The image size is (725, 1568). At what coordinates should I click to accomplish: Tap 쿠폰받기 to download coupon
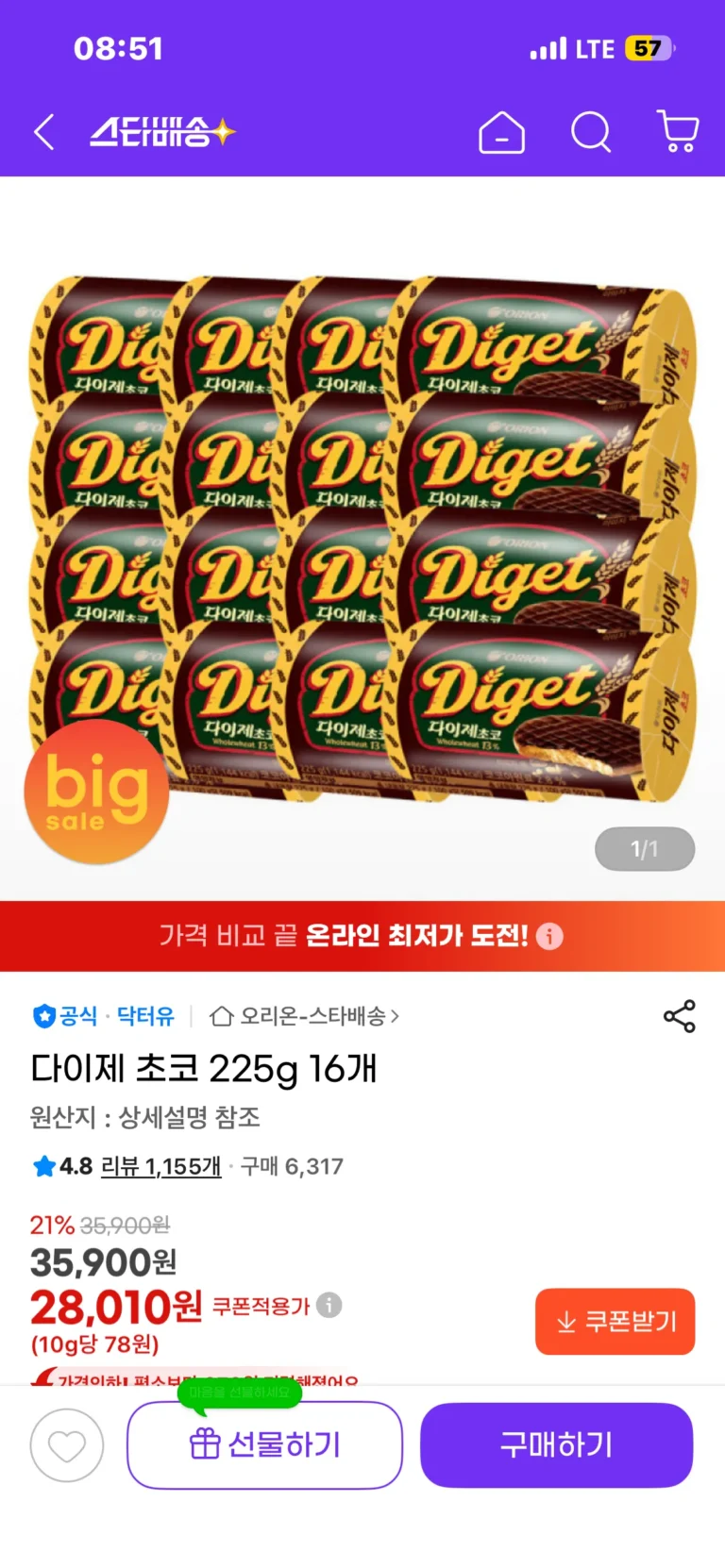pos(615,1321)
